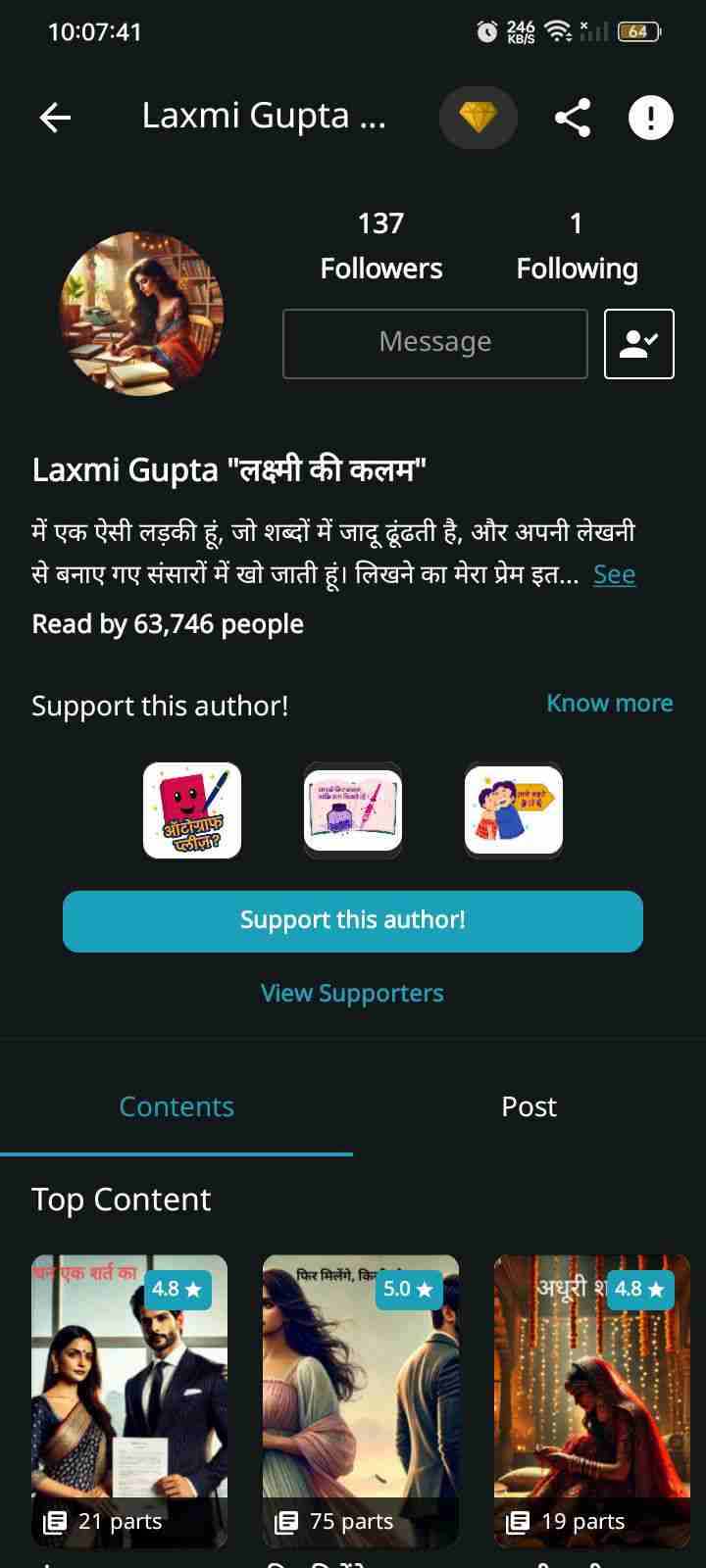
Task: Share Laxmi Gupta's profile
Action: [x=573, y=119]
